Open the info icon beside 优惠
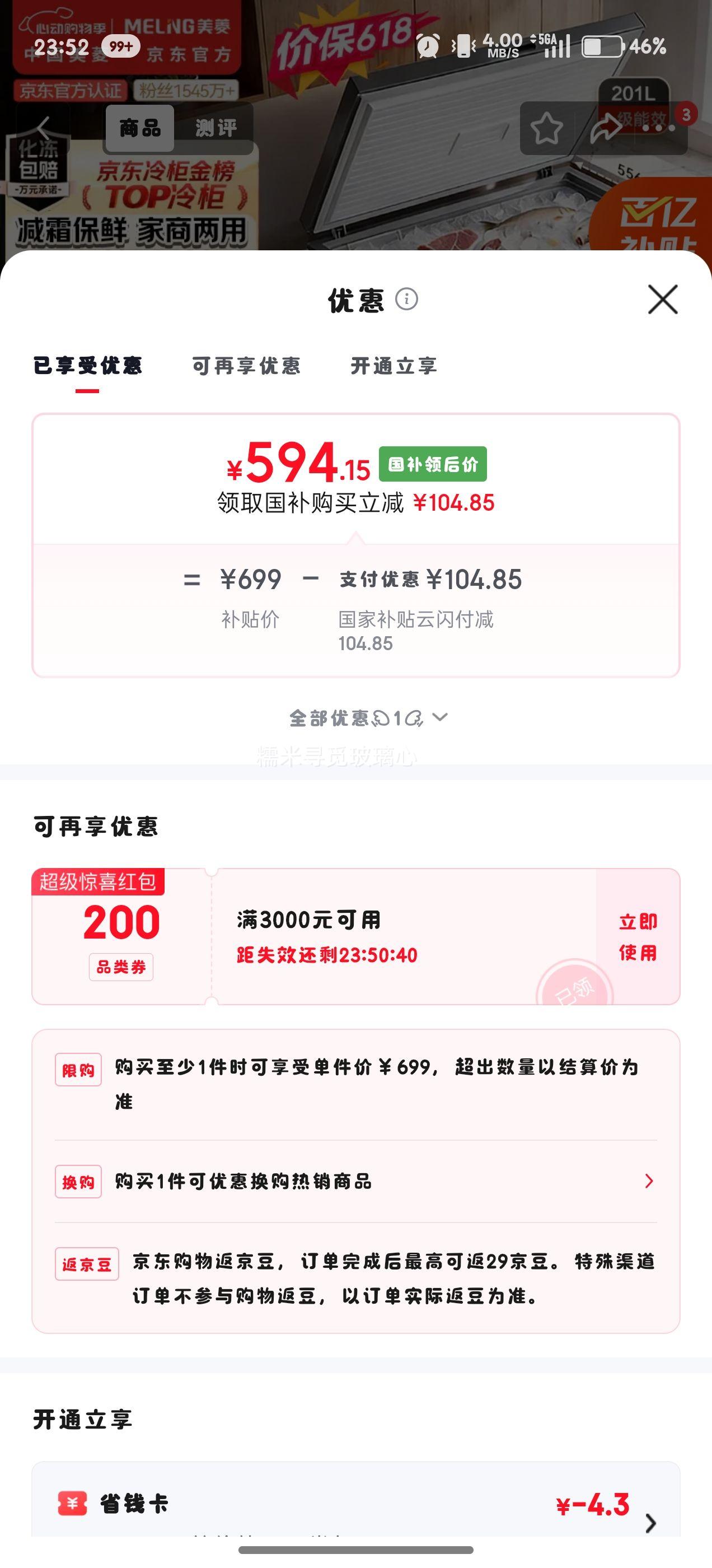Viewport: 712px width, 1568px height. click(x=406, y=299)
